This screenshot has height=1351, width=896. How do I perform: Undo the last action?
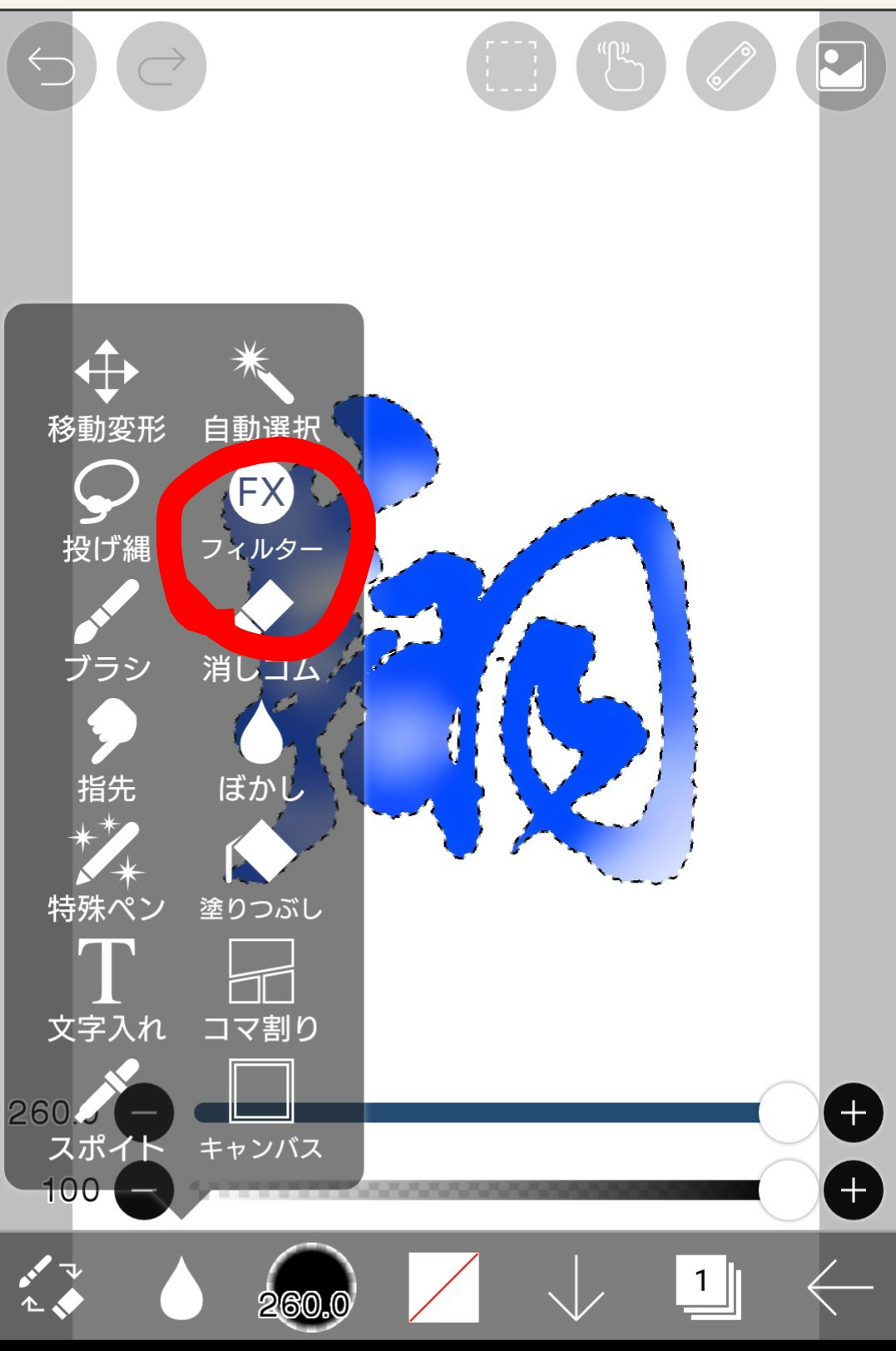[52, 67]
